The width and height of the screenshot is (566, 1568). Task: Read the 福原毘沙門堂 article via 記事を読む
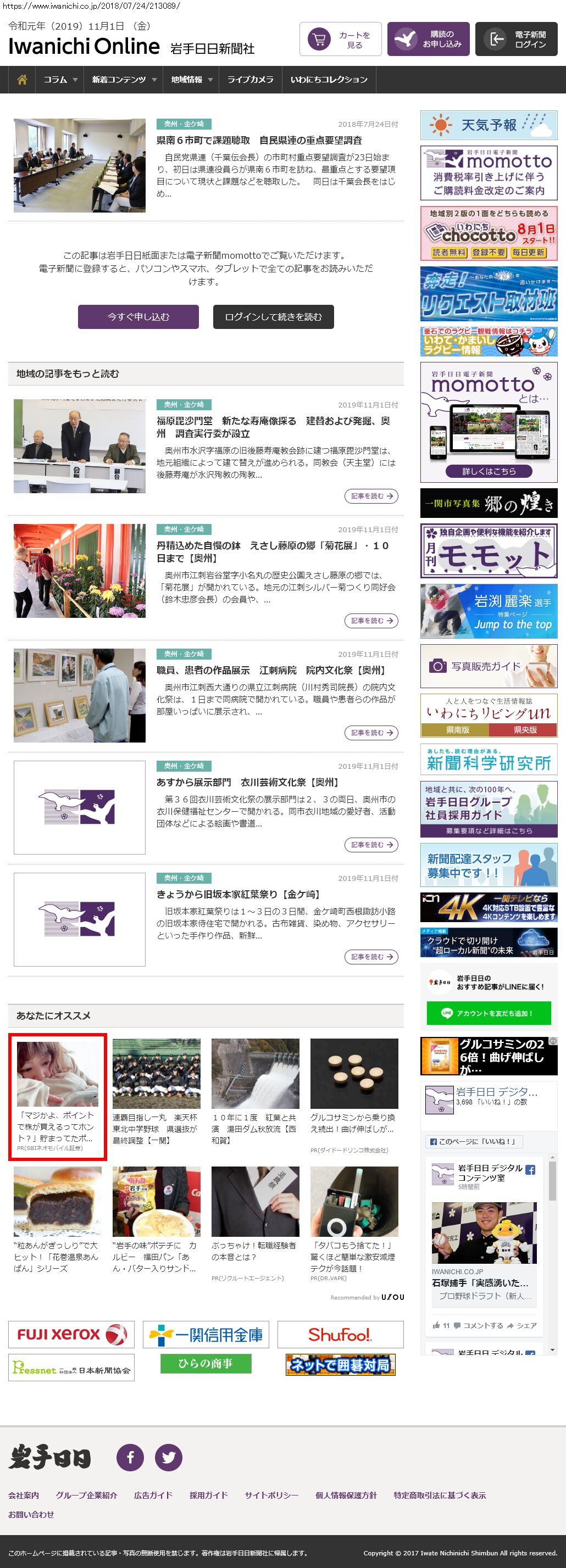pos(371,496)
